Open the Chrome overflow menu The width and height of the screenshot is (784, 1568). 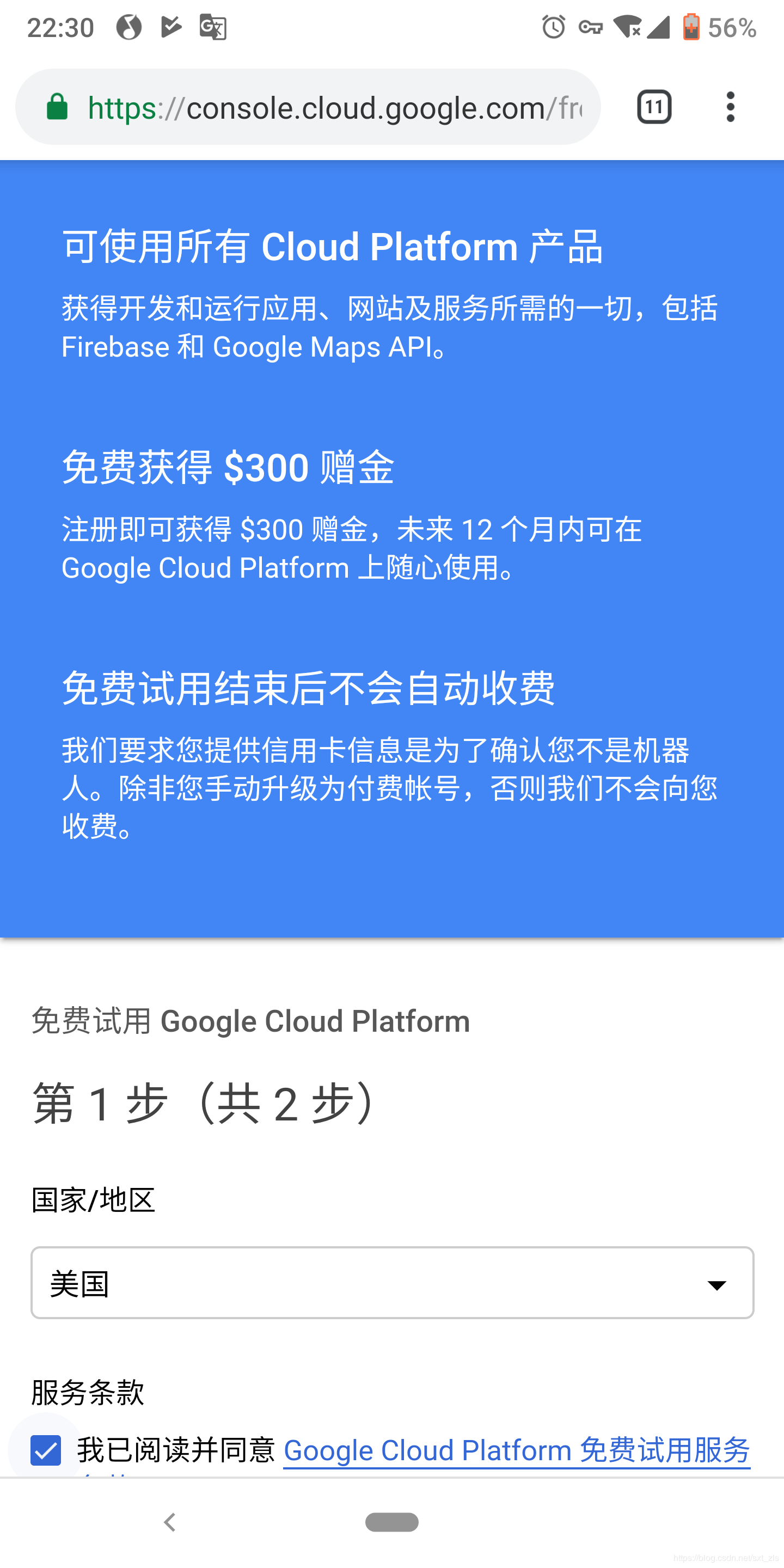[x=731, y=107]
